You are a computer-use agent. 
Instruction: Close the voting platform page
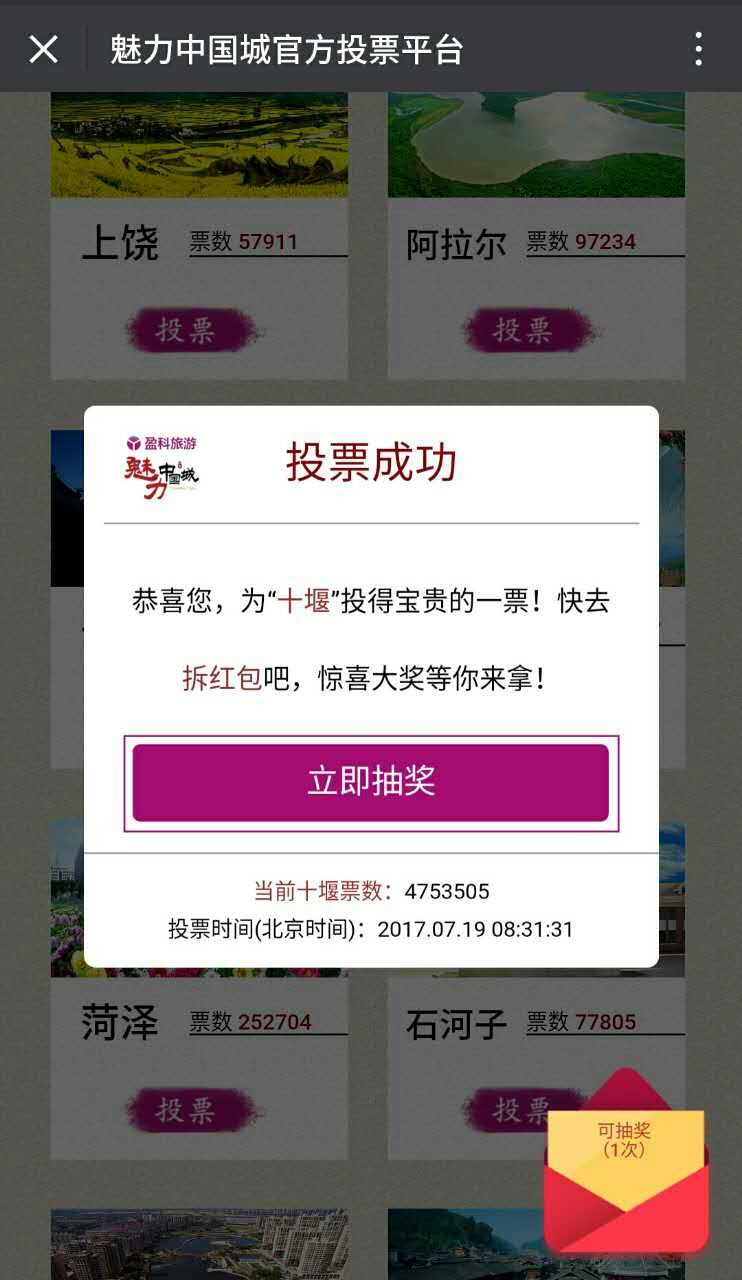pyautogui.click(x=43, y=48)
